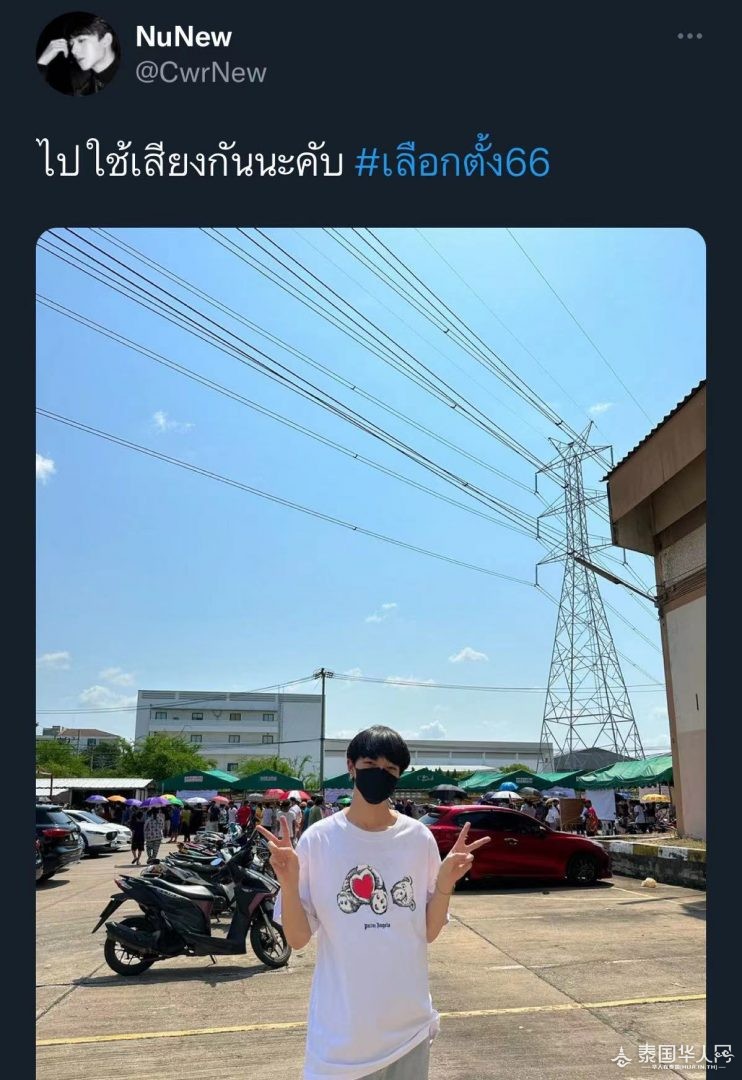Open NuNew's profile picture
This screenshot has width=742, height=1080.
point(78,54)
